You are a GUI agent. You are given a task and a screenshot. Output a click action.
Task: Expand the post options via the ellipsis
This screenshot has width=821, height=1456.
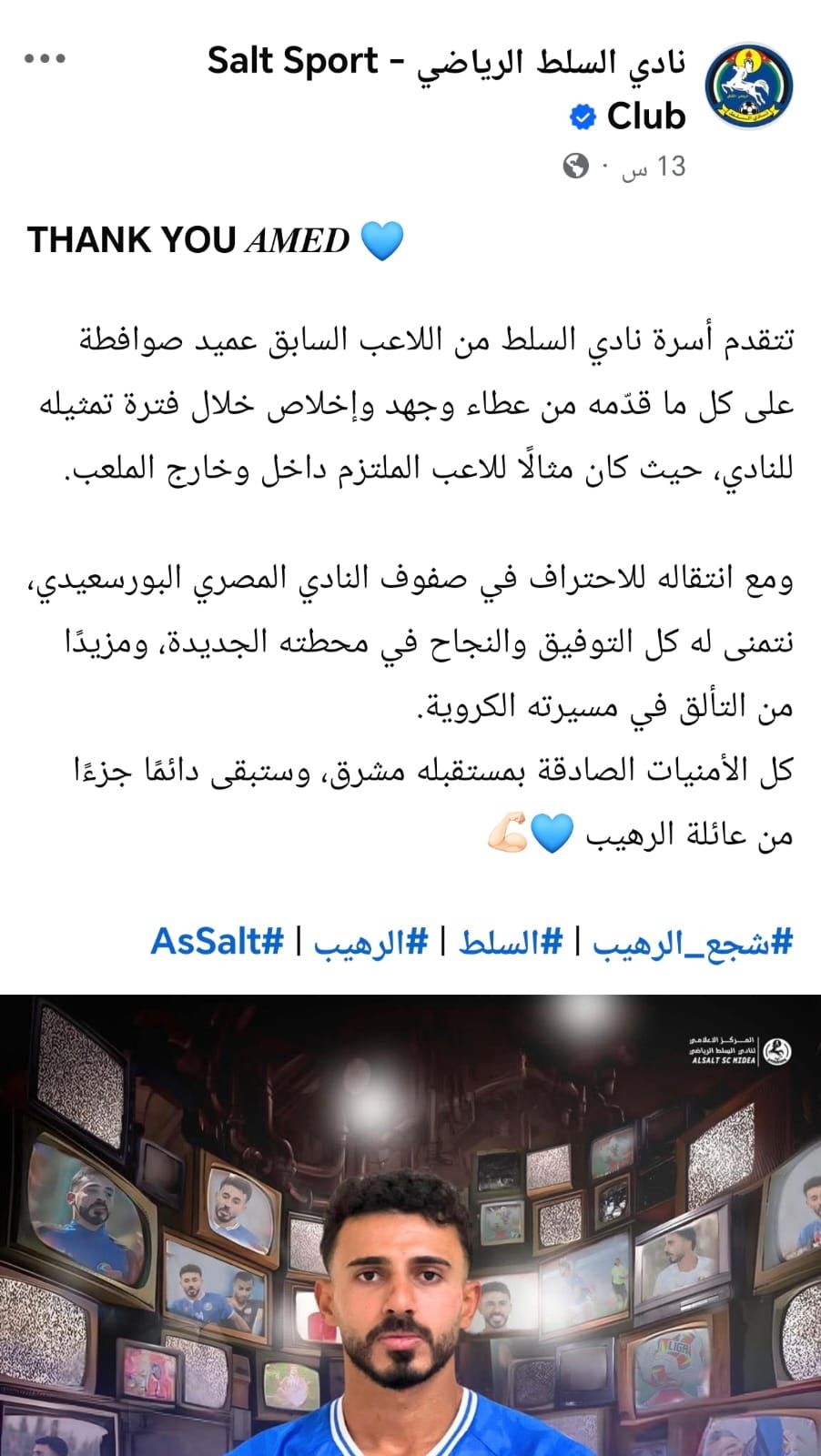click(43, 59)
